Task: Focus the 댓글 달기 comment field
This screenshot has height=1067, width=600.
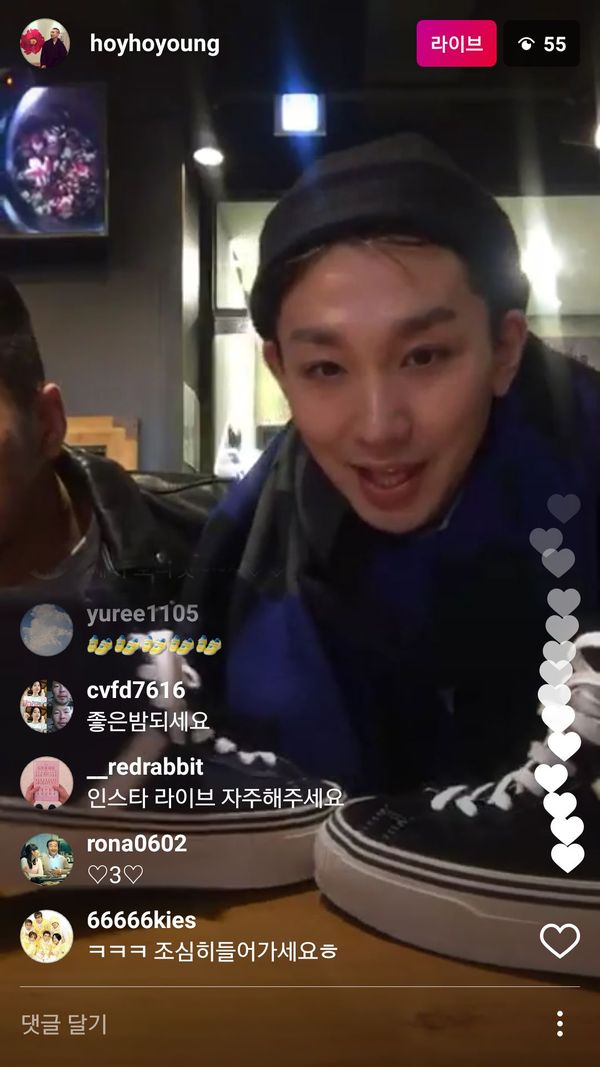Action: (270, 1023)
